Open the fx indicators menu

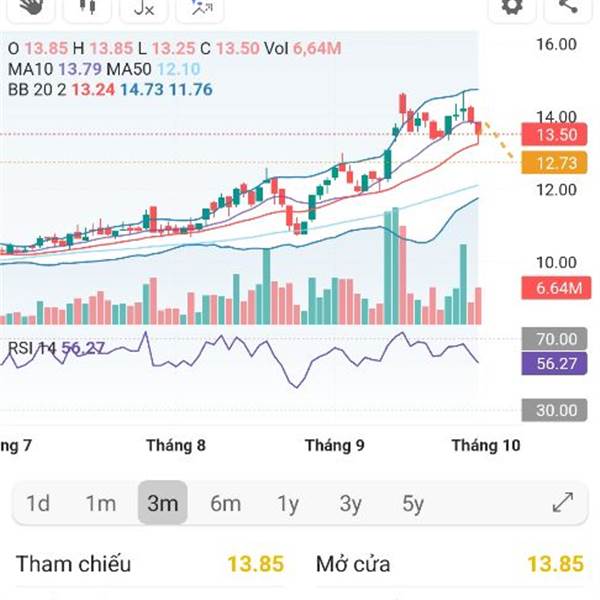(x=143, y=8)
